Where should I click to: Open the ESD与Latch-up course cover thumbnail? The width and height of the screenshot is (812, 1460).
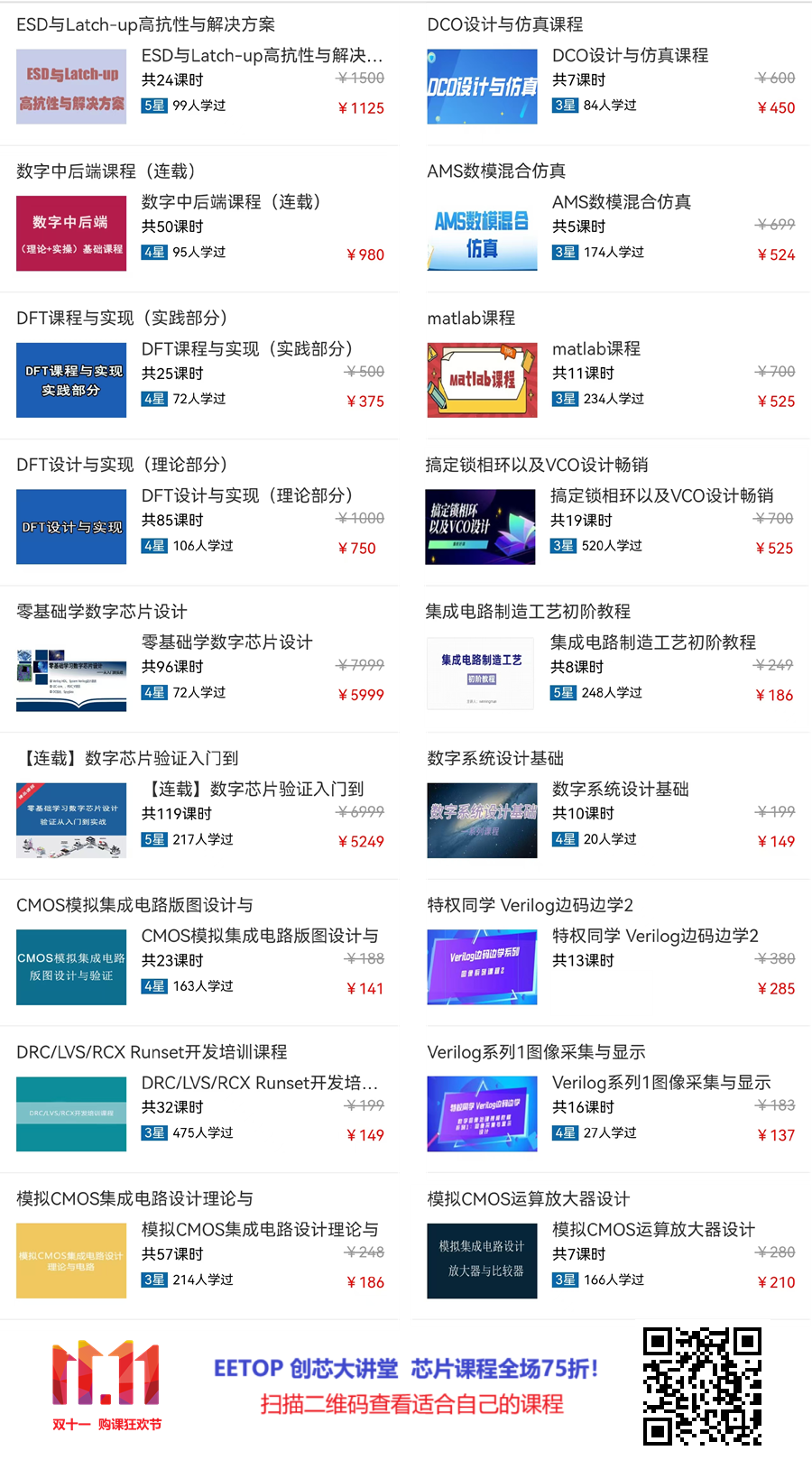tap(70, 86)
